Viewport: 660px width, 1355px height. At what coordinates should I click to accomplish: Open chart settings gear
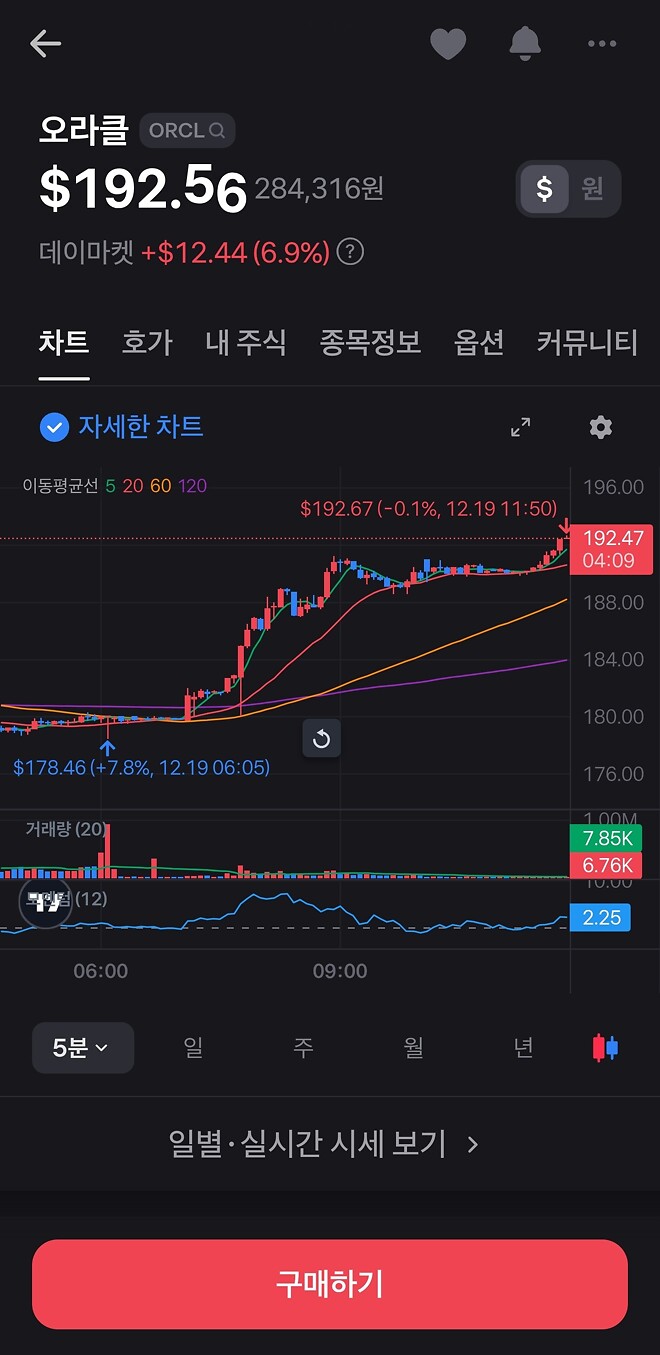pyautogui.click(x=600, y=427)
